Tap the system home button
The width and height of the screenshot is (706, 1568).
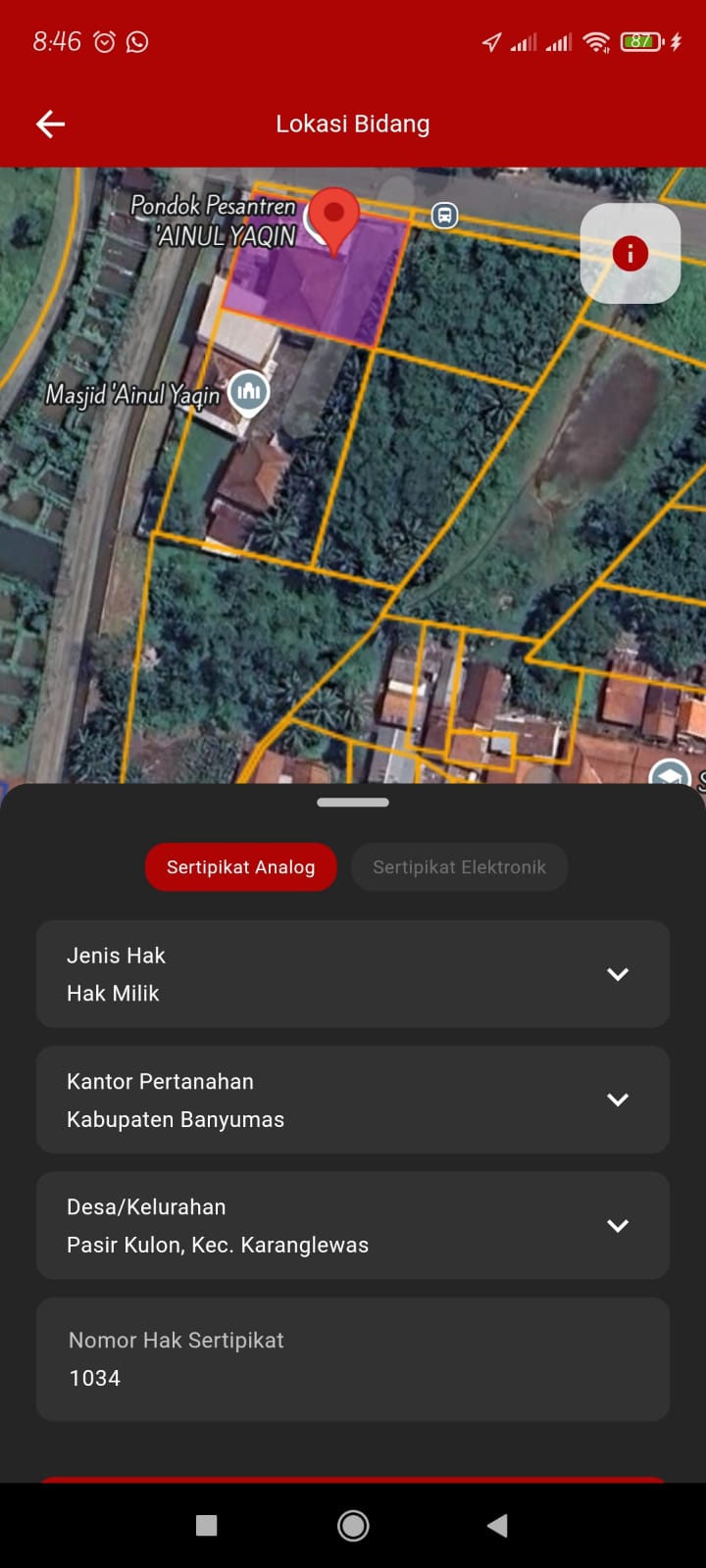point(353,1525)
